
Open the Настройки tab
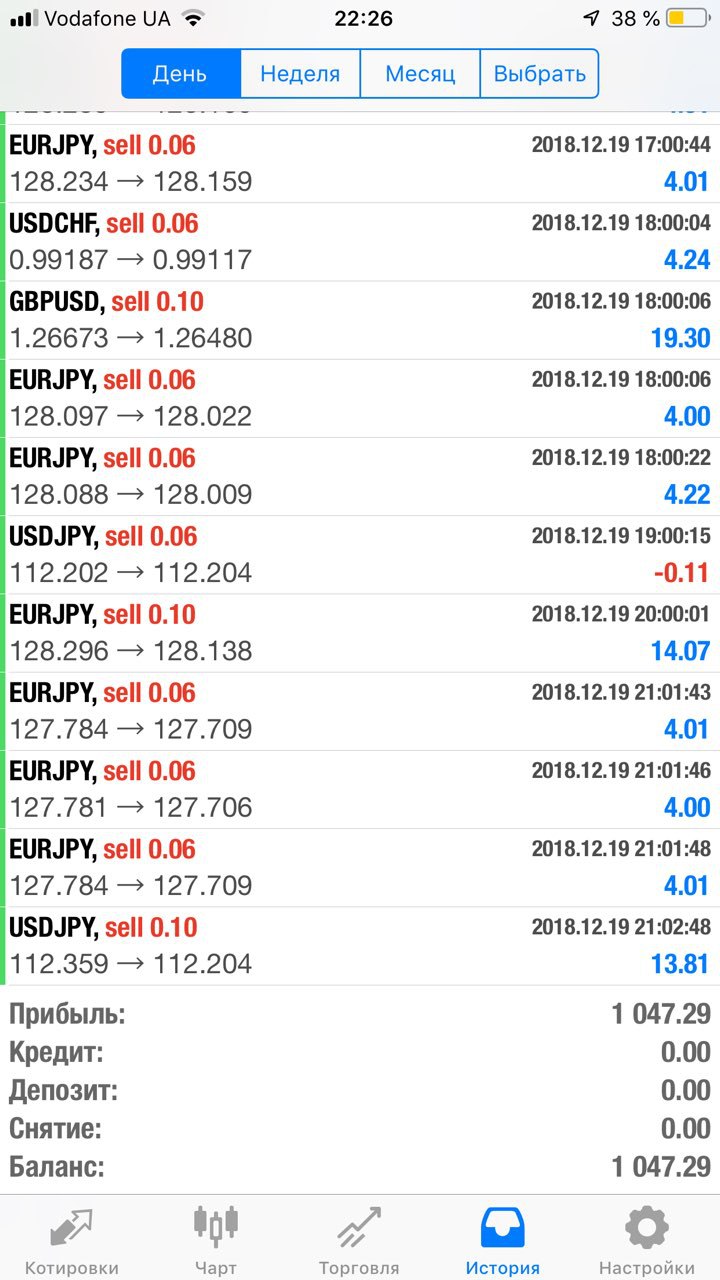(x=647, y=1240)
